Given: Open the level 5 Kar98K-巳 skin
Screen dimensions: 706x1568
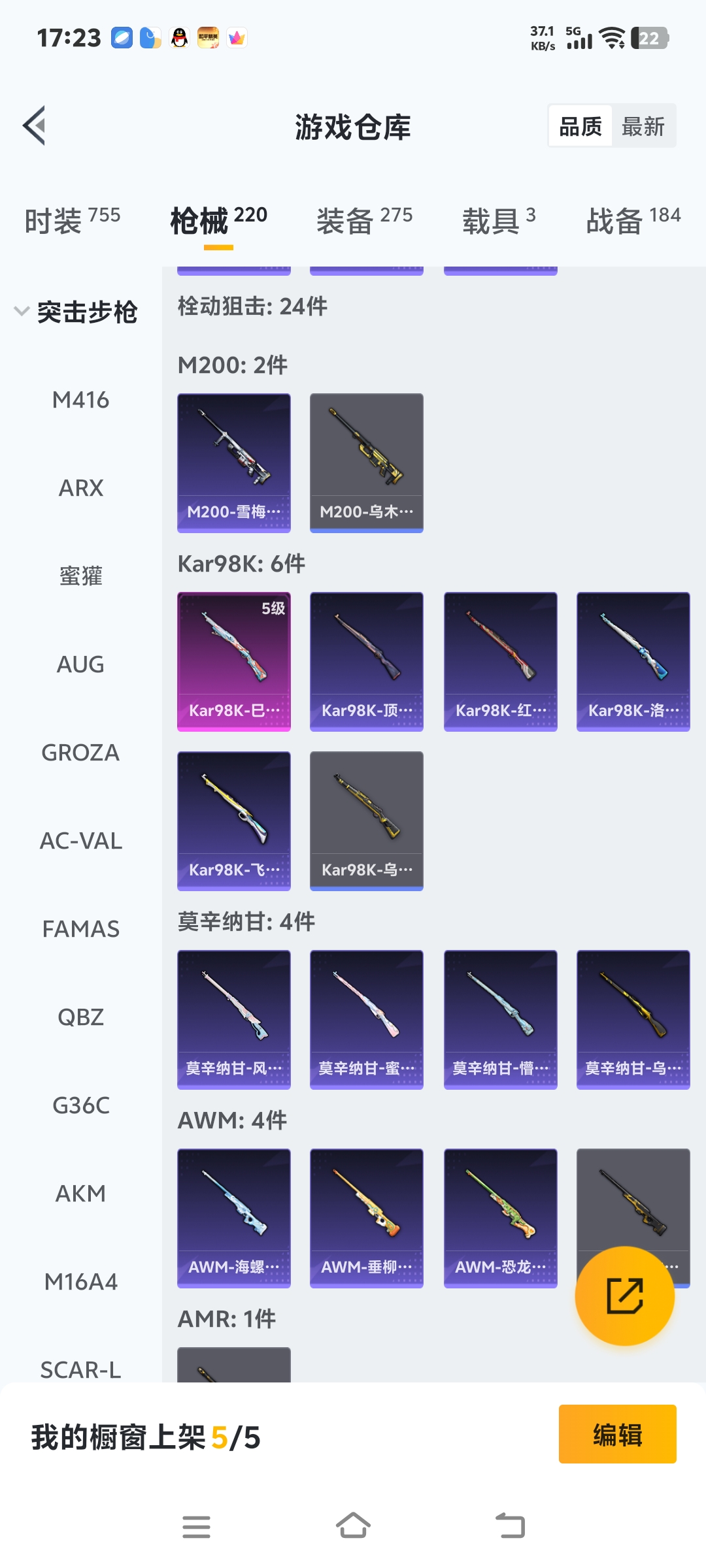Looking at the screenshot, I should 233,661.
